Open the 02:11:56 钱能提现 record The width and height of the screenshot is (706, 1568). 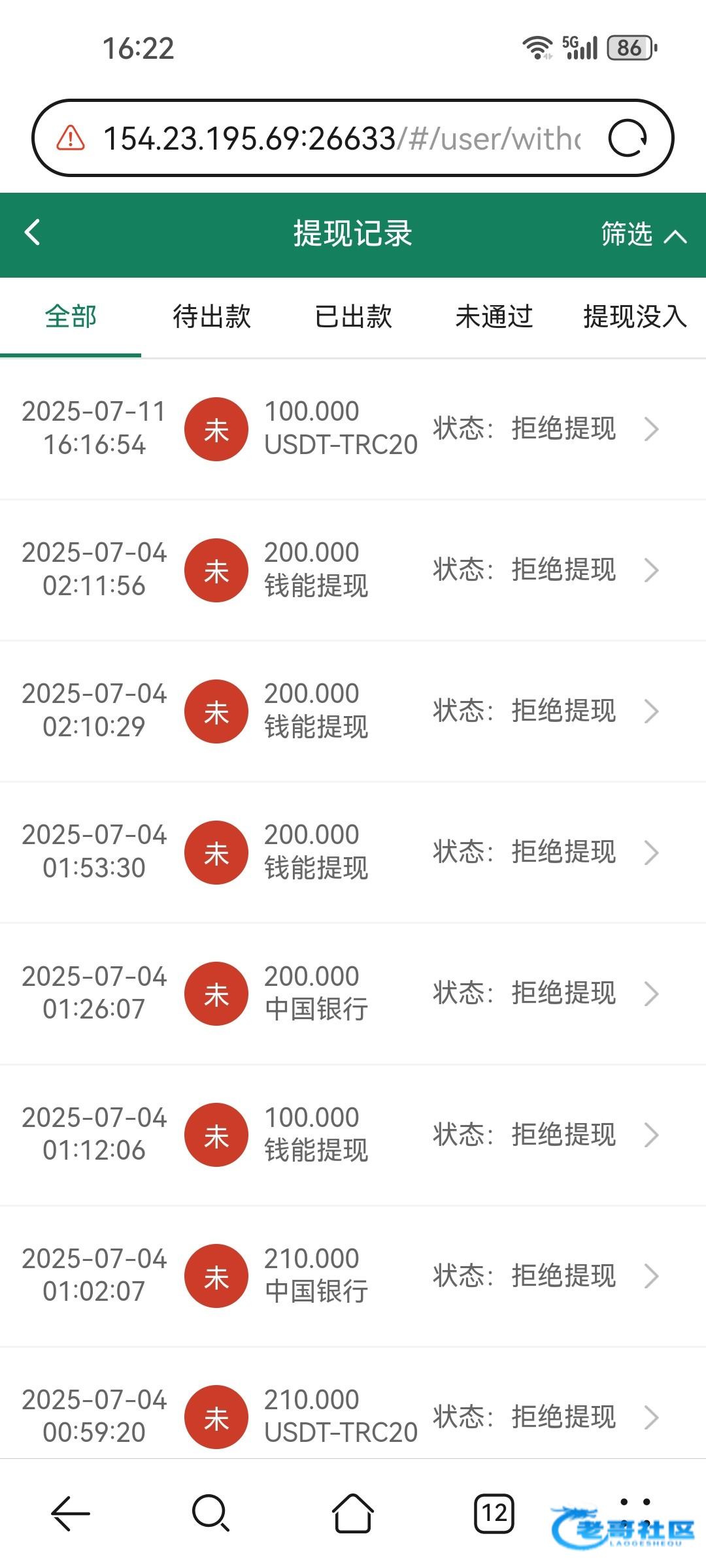pos(353,570)
